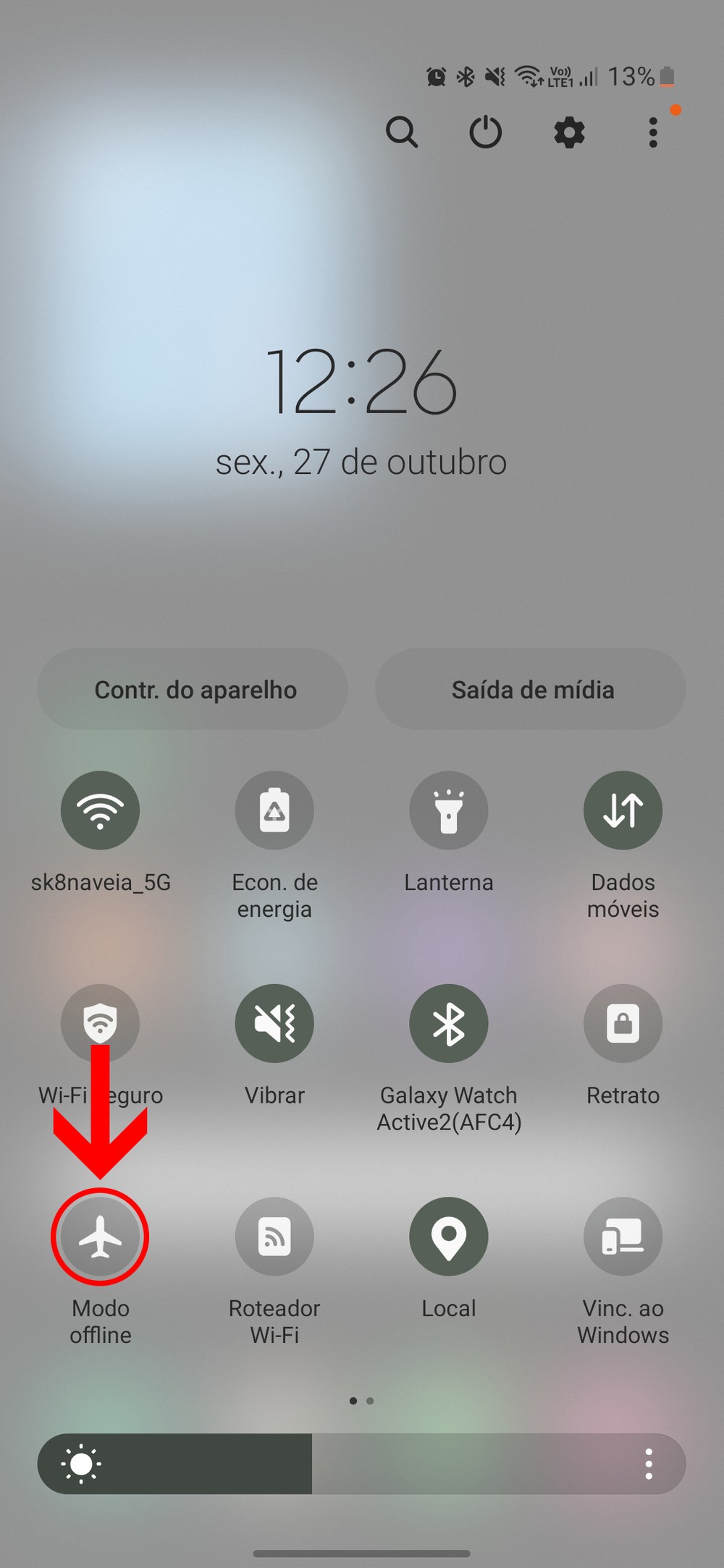This screenshot has height=1568, width=724.
Task: Disable Local location services
Action: point(449,1237)
